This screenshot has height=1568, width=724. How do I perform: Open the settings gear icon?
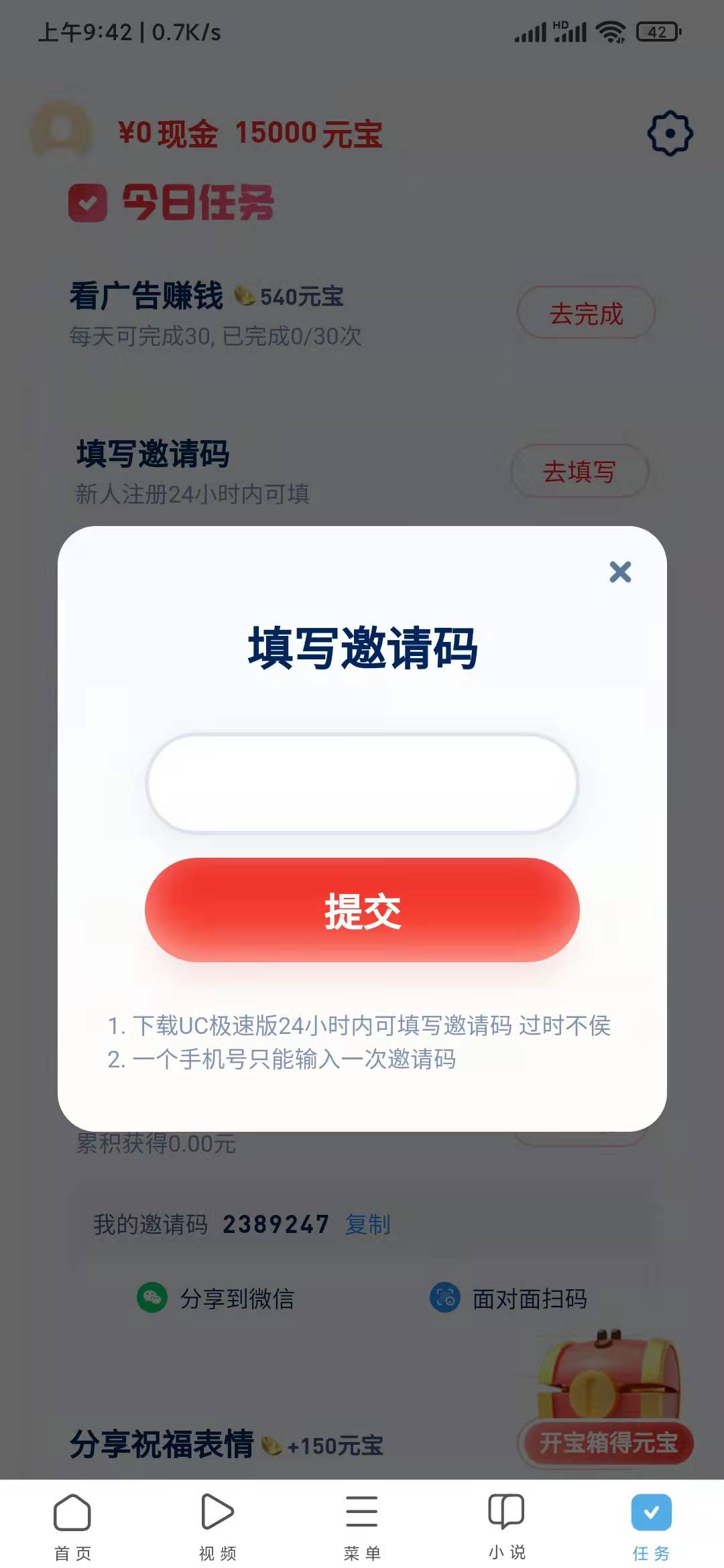click(x=670, y=132)
